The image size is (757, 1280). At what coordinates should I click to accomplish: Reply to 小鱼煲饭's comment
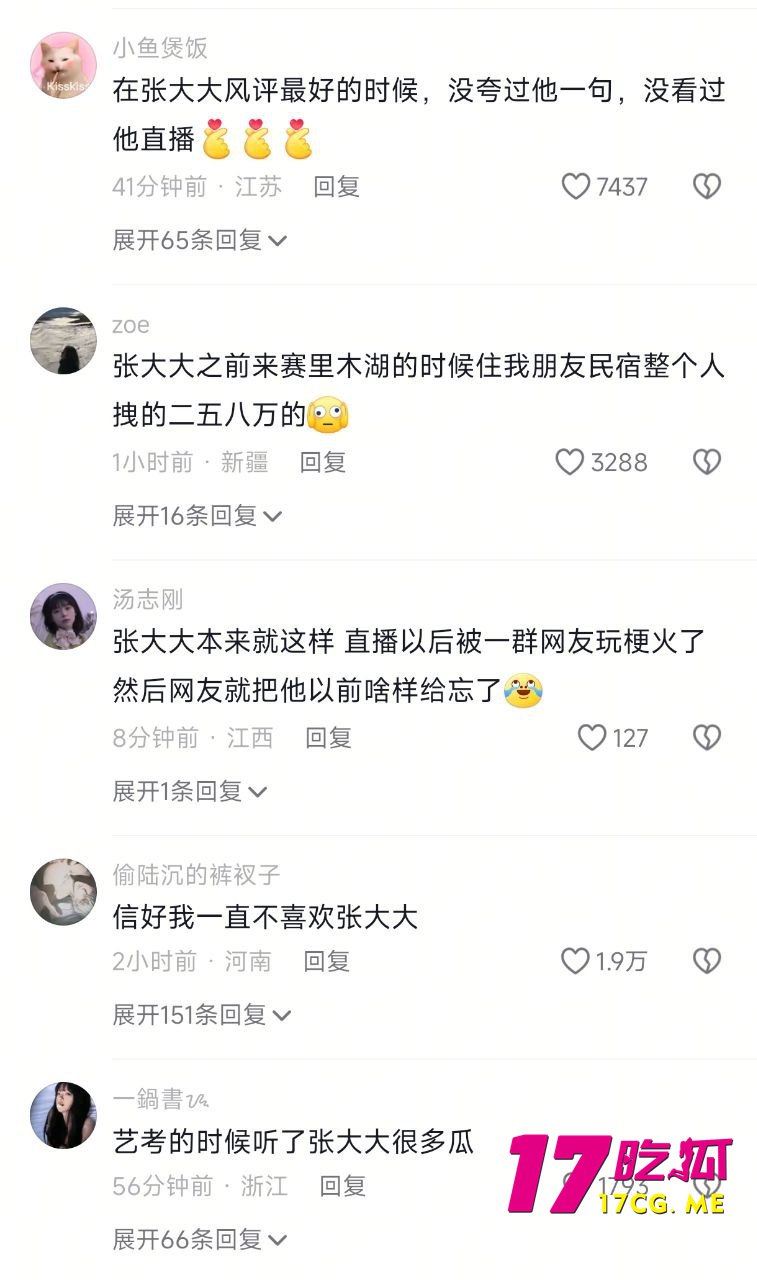coord(336,186)
